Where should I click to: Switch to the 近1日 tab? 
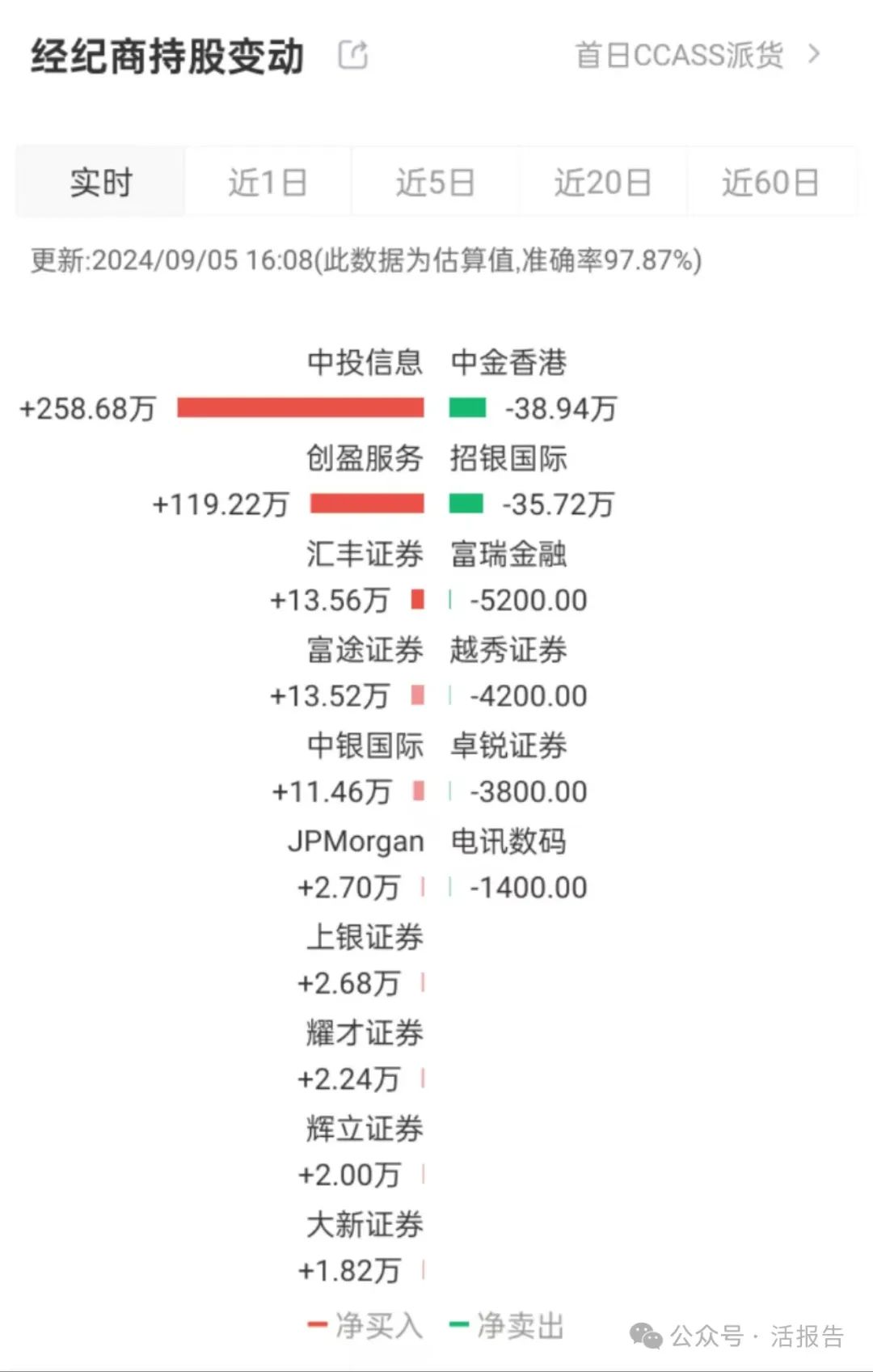pos(268,182)
